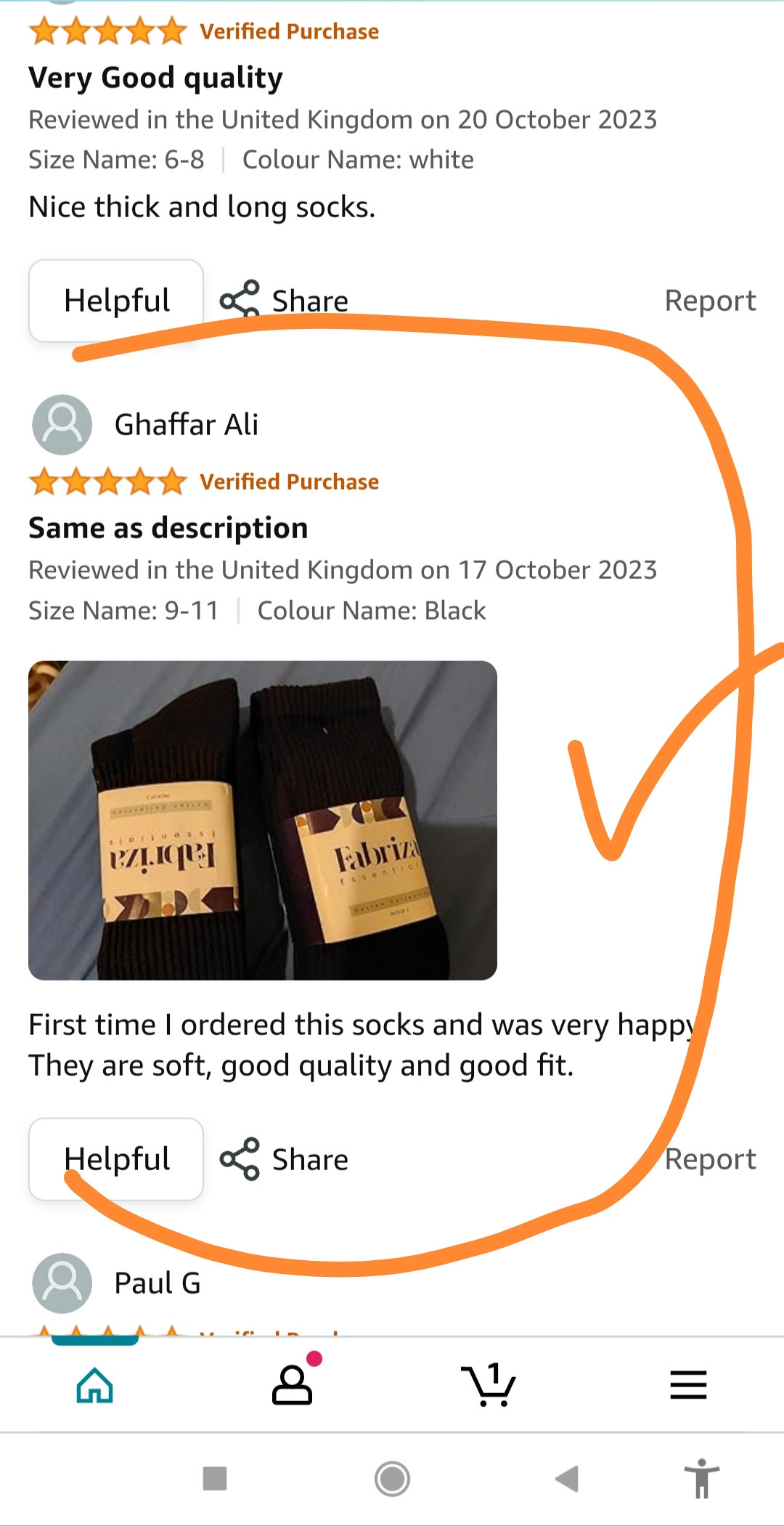
Task: Mark the 'Very Good quality' review as Helpful
Action: (116, 301)
